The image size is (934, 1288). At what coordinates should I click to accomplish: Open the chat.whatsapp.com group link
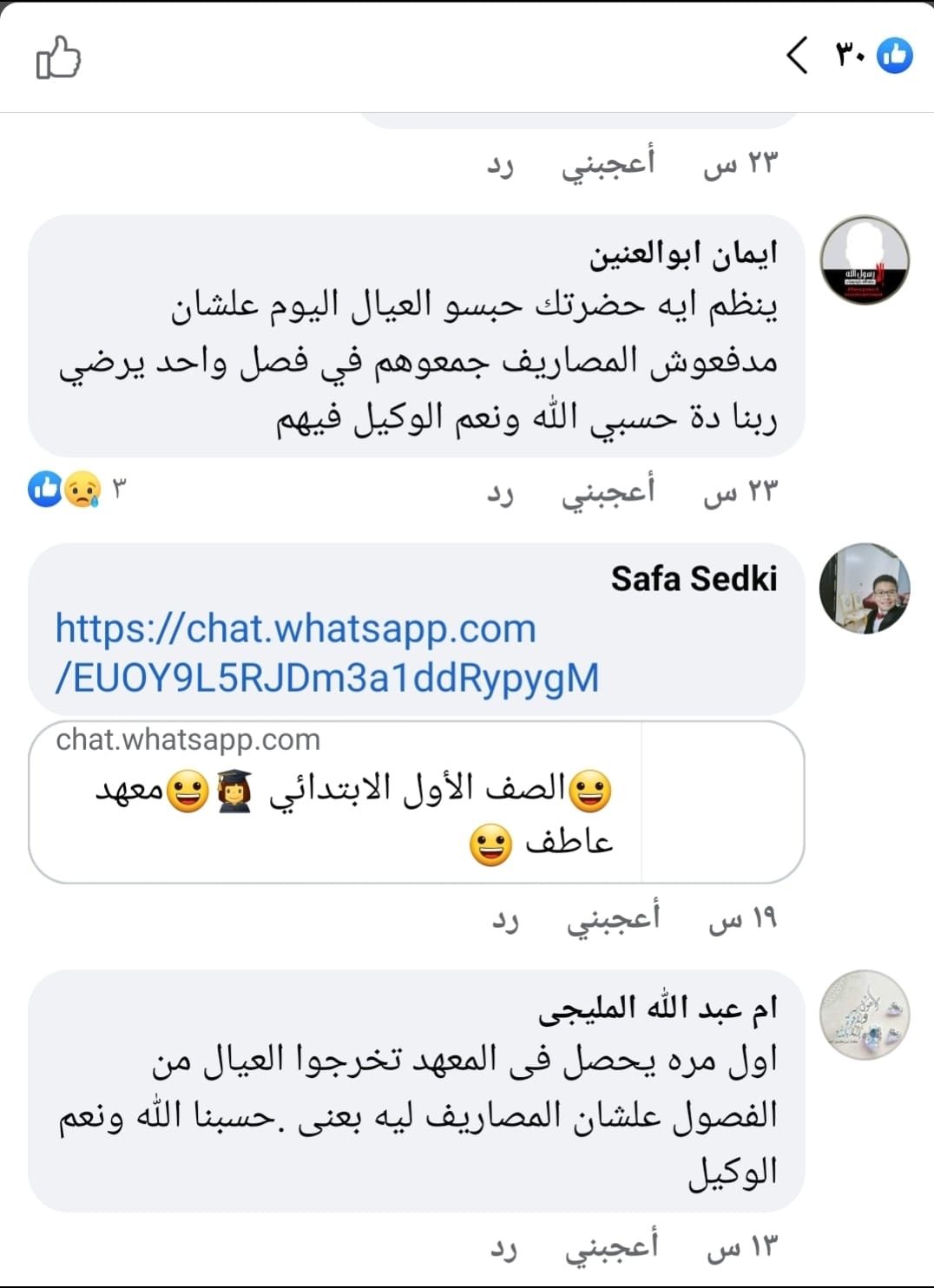pos(326,653)
